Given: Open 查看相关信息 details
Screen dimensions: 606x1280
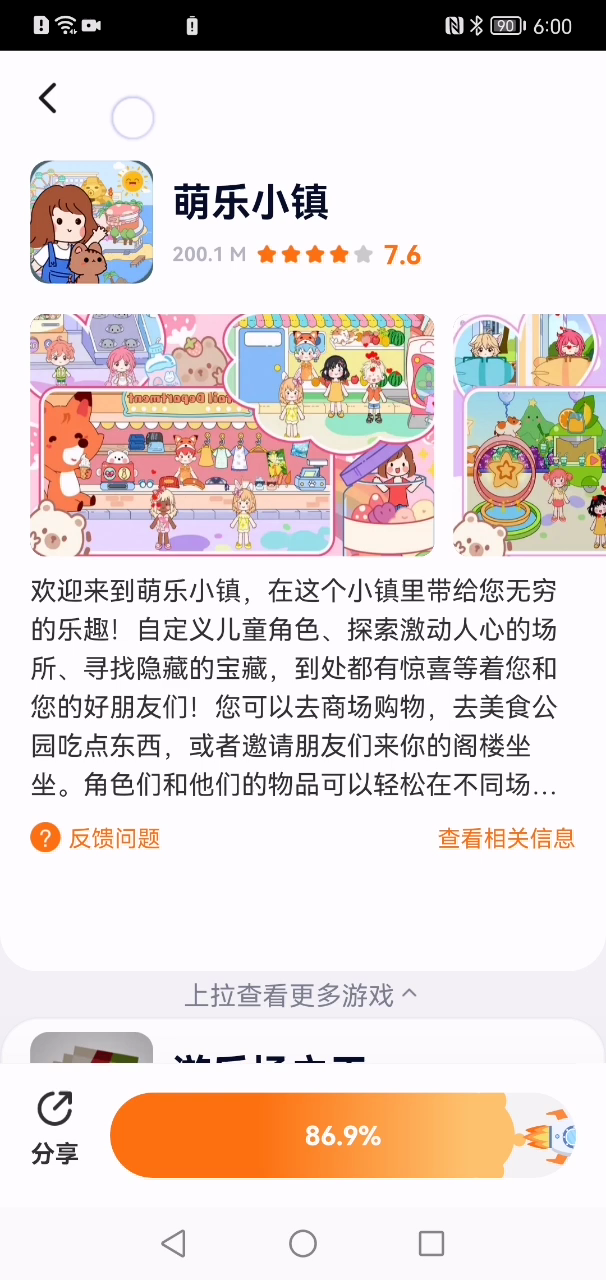Looking at the screenshot, I should coord(506,838).
